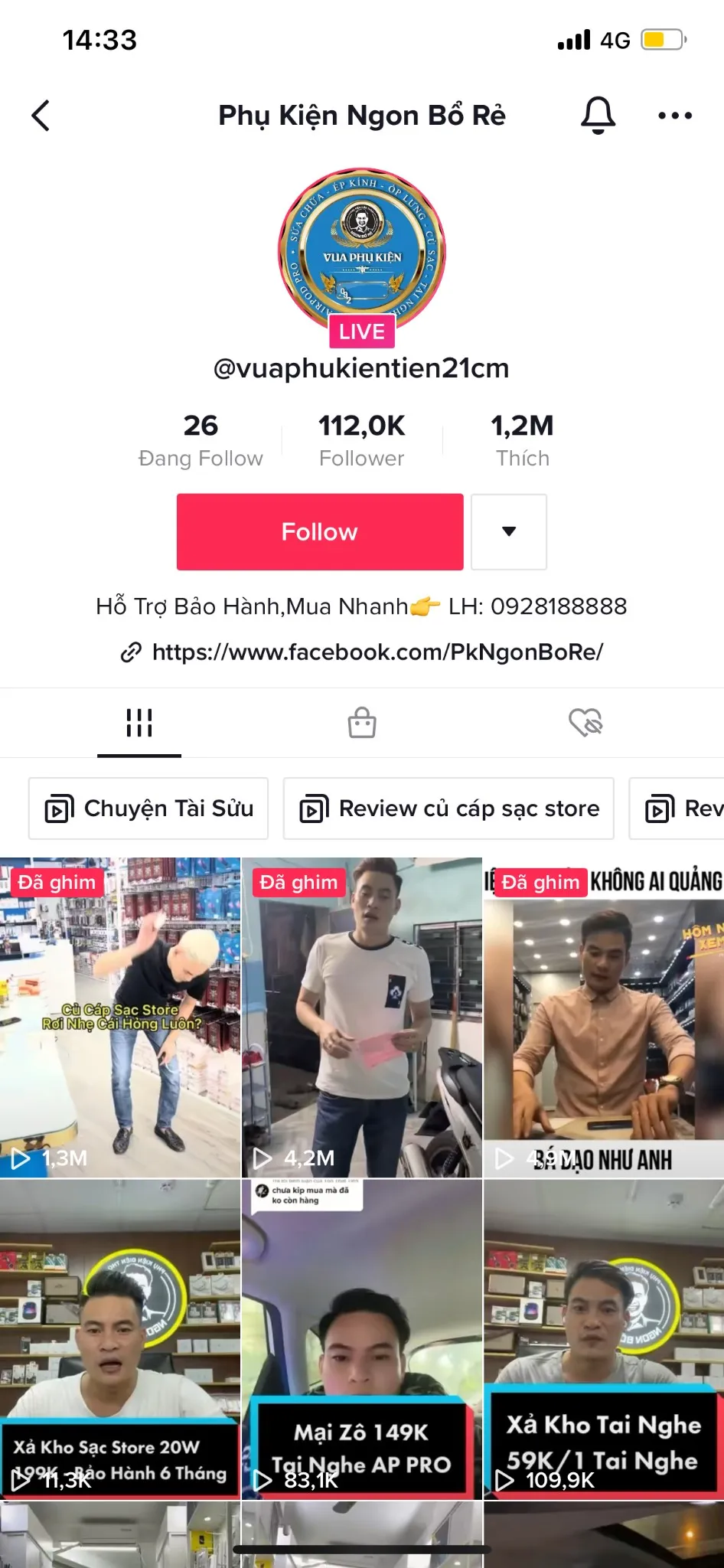Go back using the back arrow
Image resolution: width=724 pixels, height=1568 pixels.
coord(41,116)
